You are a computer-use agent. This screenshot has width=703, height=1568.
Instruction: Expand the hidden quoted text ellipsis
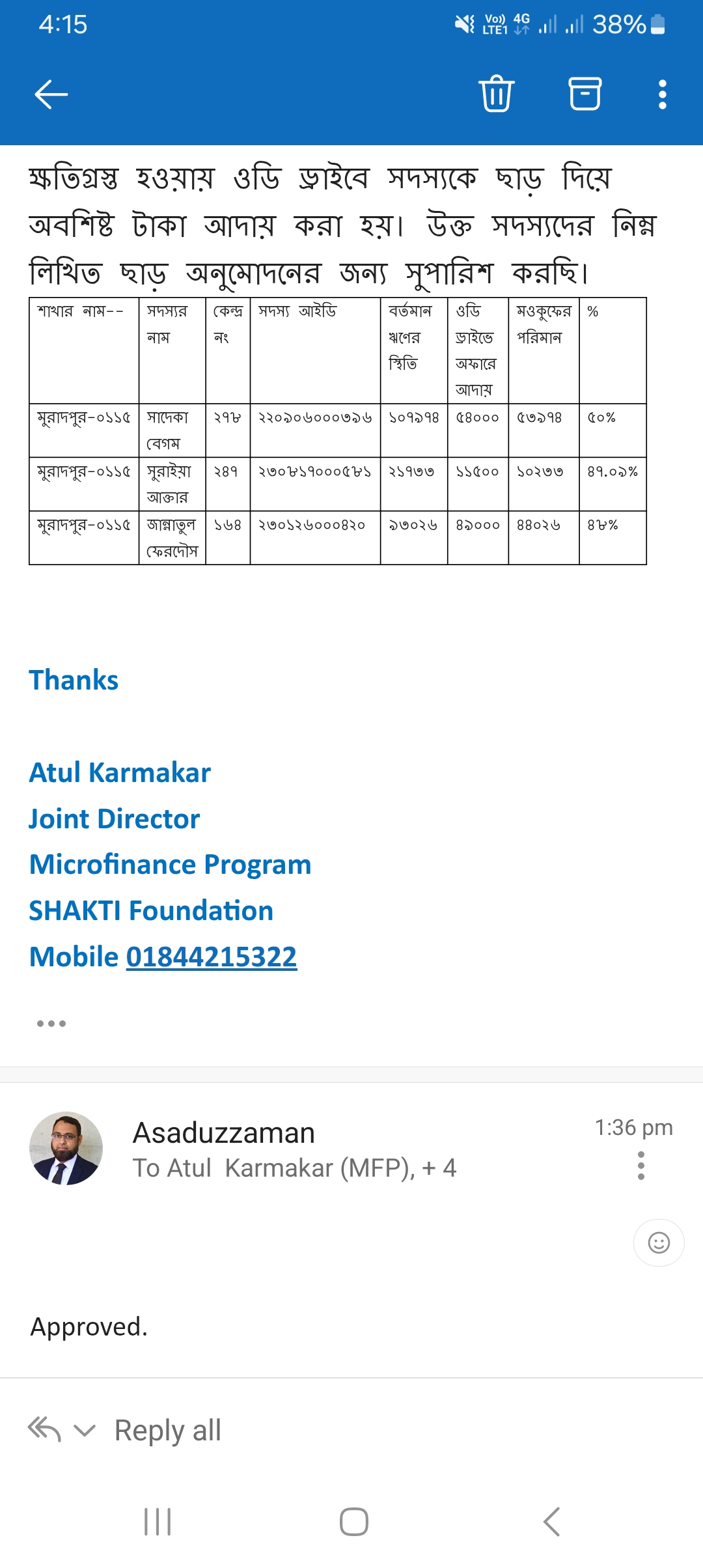(x=51, y=1024)
